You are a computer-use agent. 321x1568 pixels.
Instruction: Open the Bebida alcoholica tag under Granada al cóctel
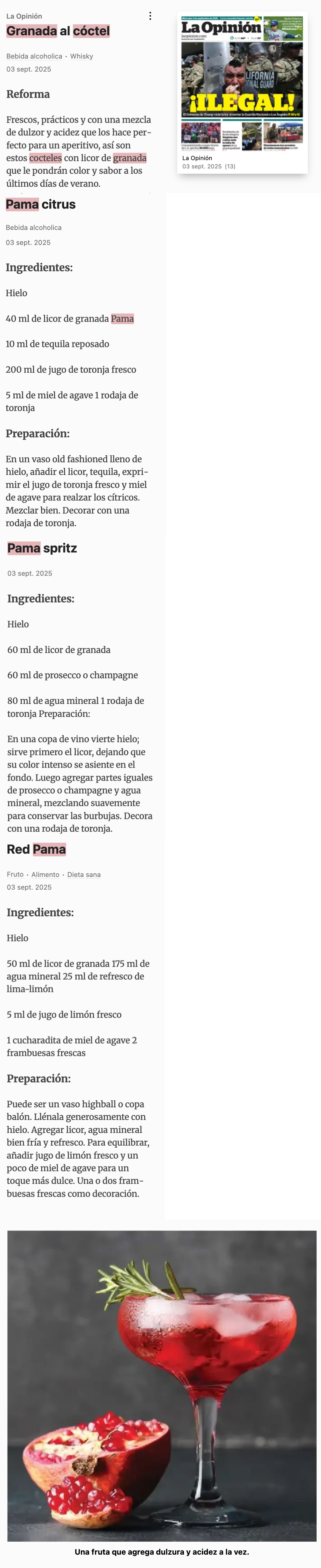tap(34, 56)
